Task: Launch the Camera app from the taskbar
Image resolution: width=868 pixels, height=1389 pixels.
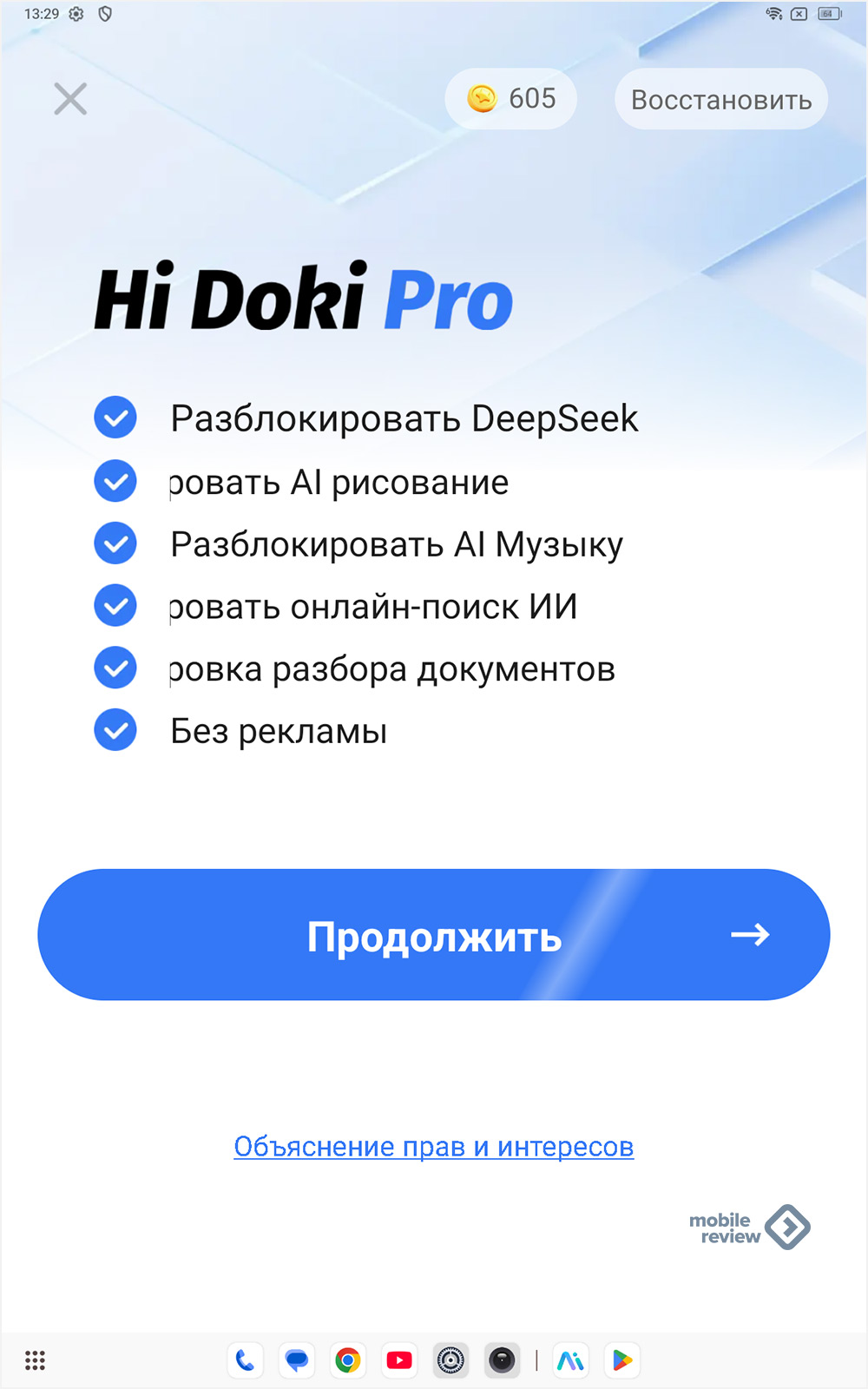Action: [502, 1360]
